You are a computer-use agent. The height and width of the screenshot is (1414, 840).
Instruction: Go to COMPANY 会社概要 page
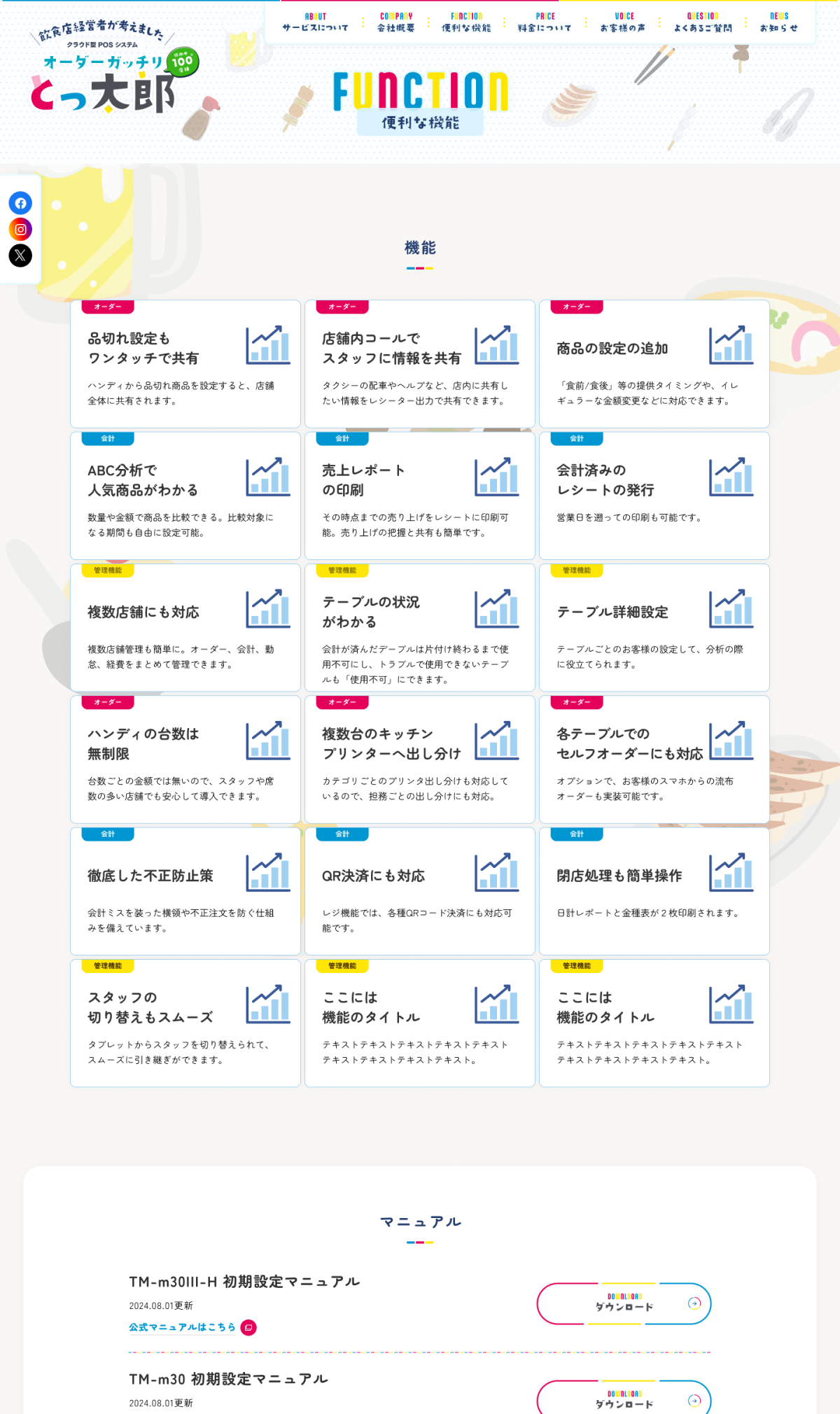(395, 22)
